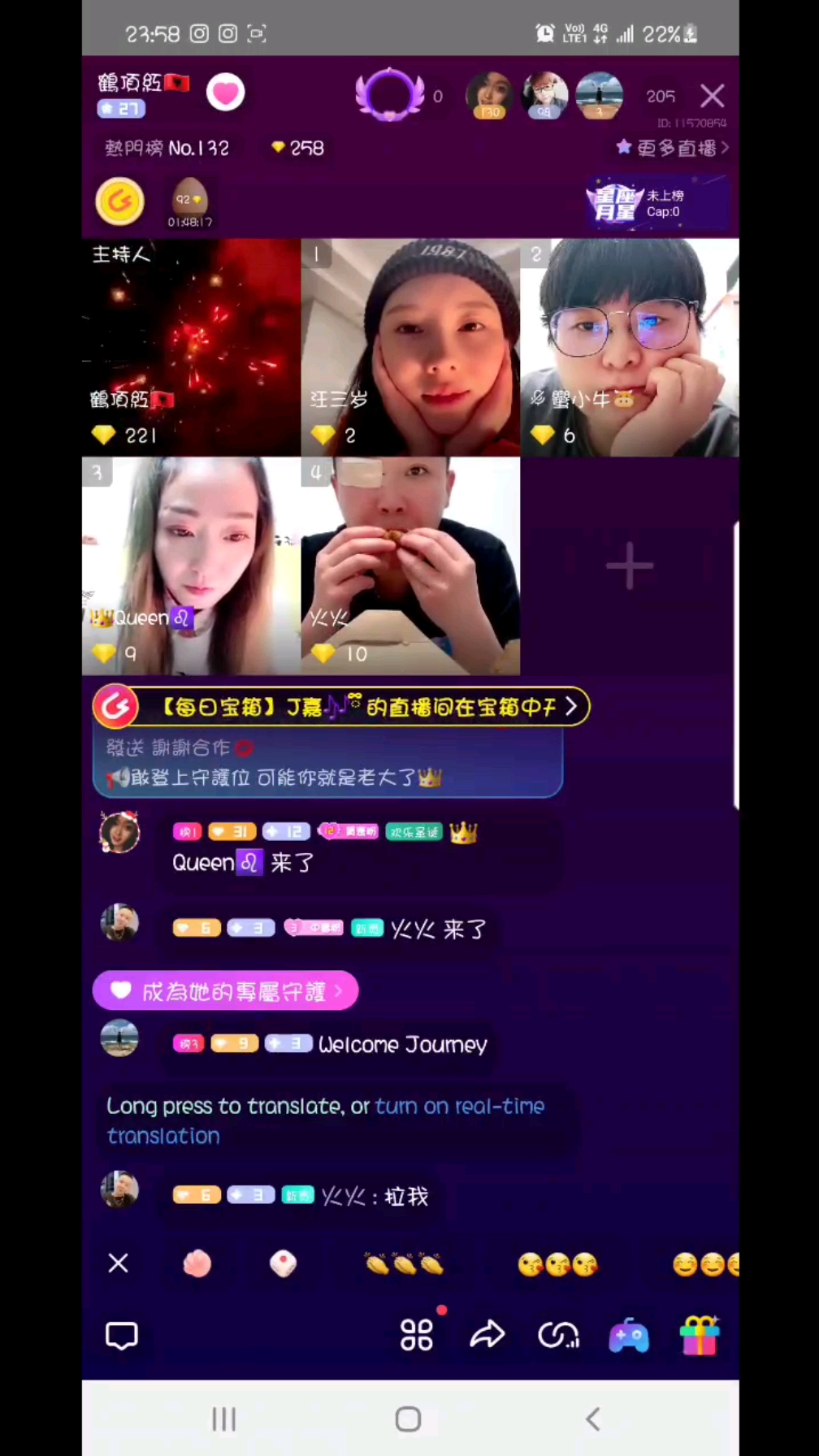Open the chat message input
The width and height of the screenshot is (819, 1456).
(122, 1335)
